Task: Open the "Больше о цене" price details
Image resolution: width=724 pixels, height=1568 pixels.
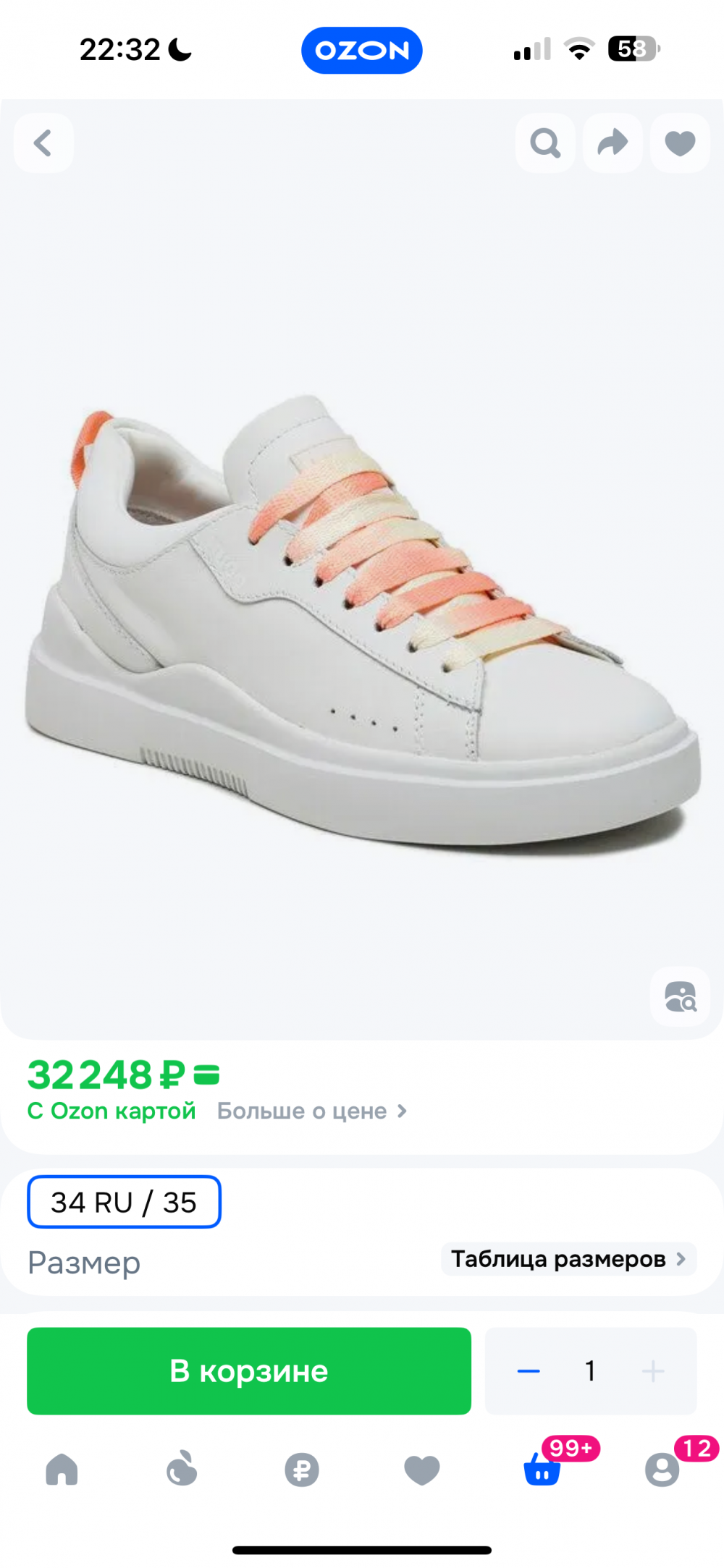Action: pyautogui.click(x=311, y=1111)
